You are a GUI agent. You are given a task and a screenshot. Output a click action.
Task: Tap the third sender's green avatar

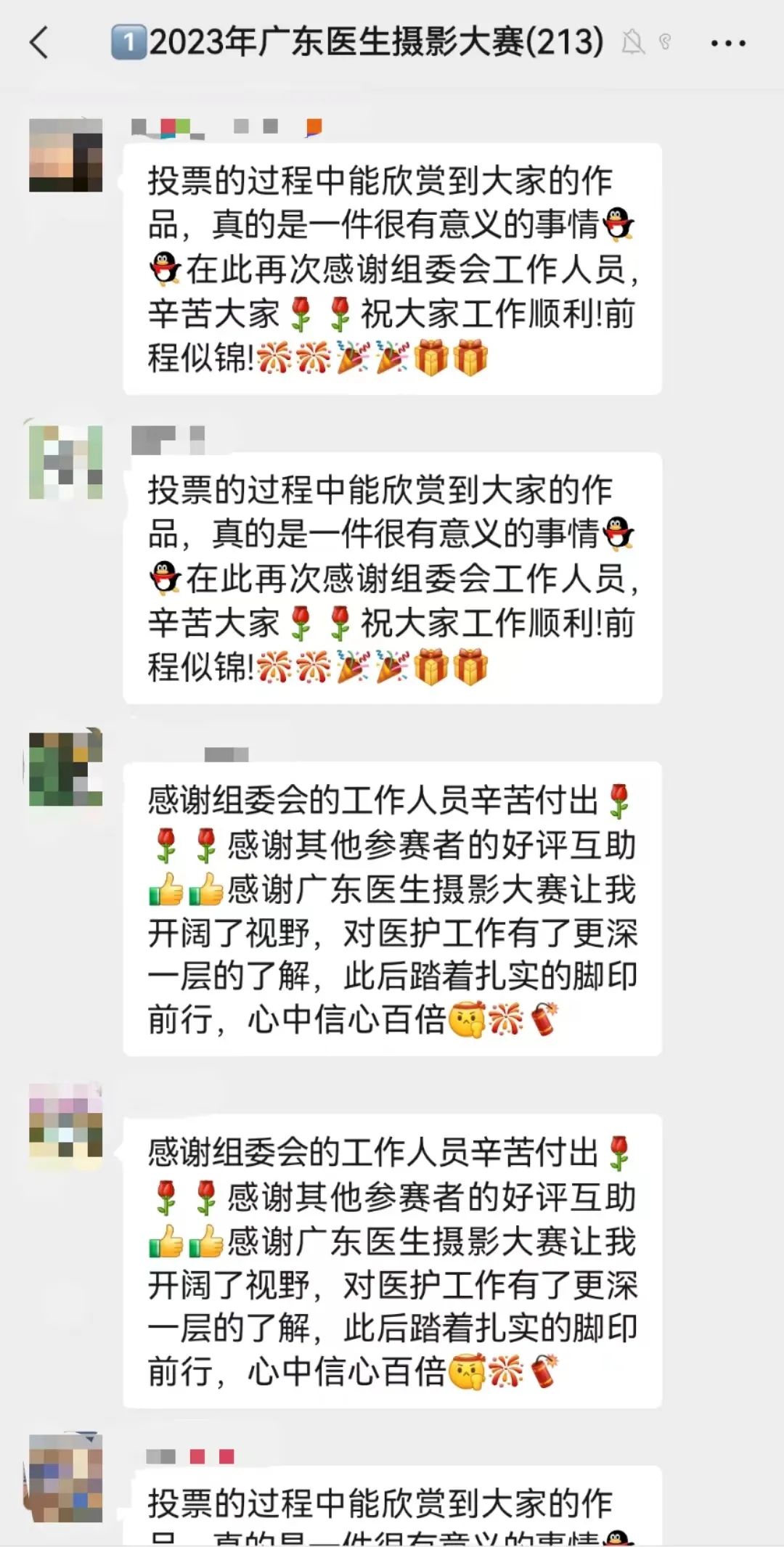point(65,769)
